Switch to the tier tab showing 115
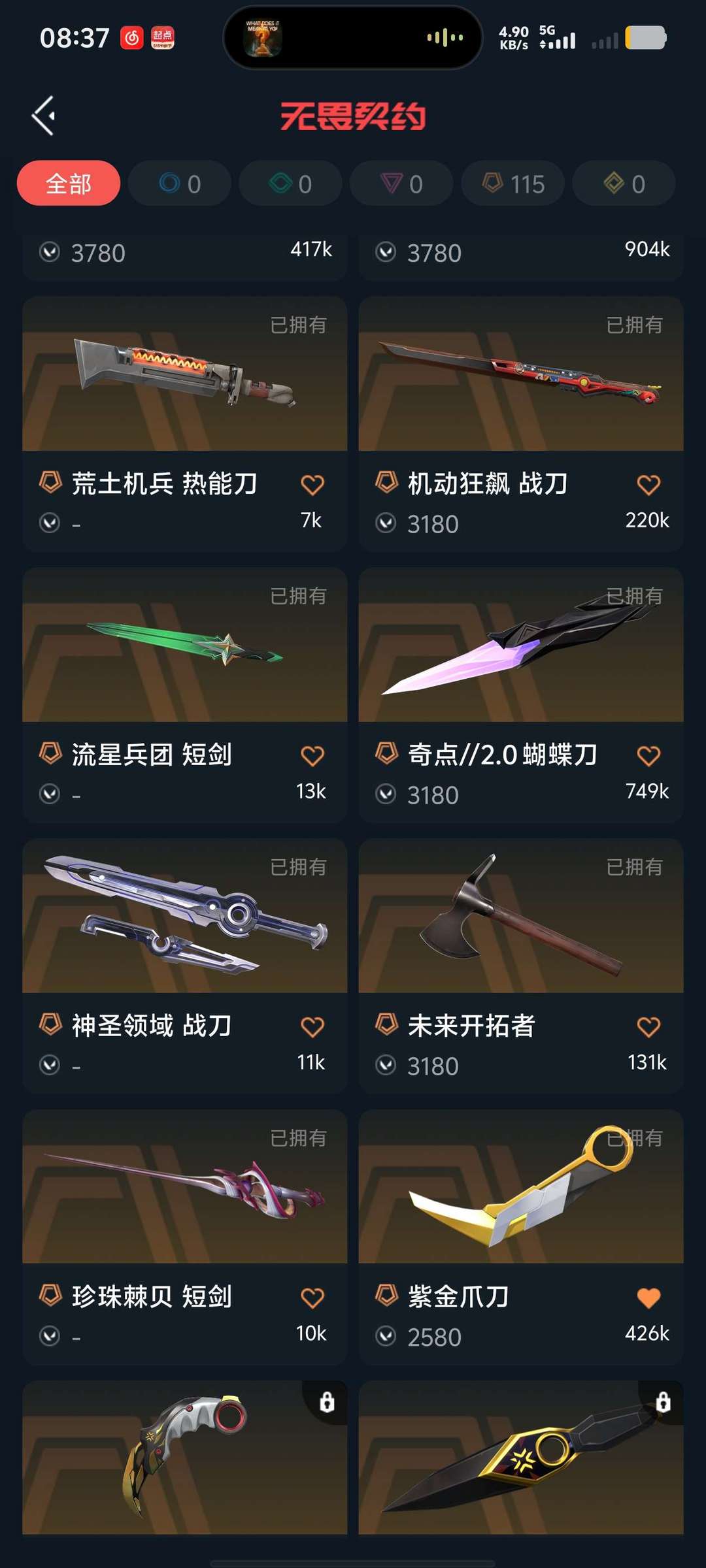The image size is (706, 1568). click(513, 184)
